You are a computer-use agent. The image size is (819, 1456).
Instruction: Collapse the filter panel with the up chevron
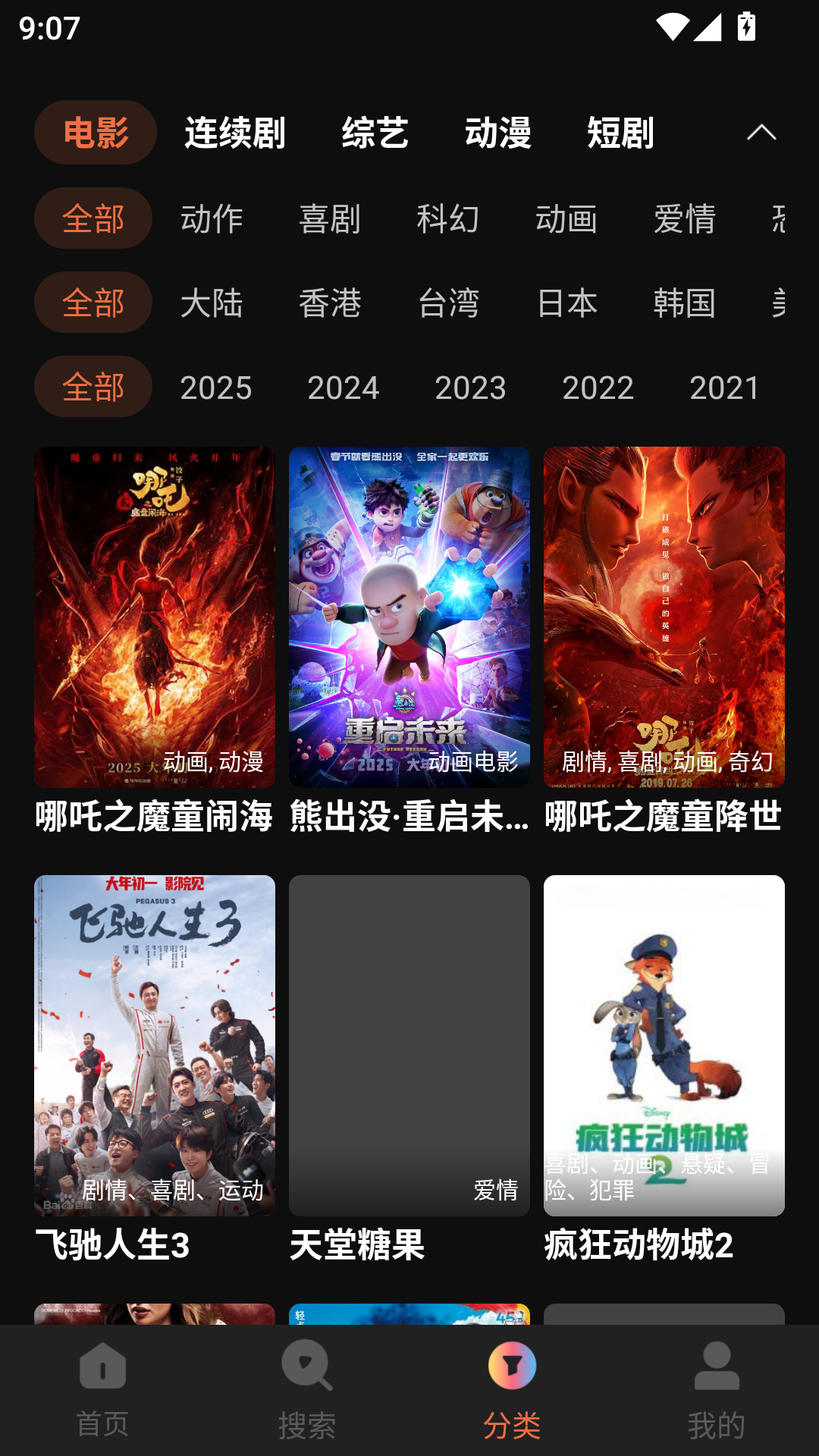[761, 133]
